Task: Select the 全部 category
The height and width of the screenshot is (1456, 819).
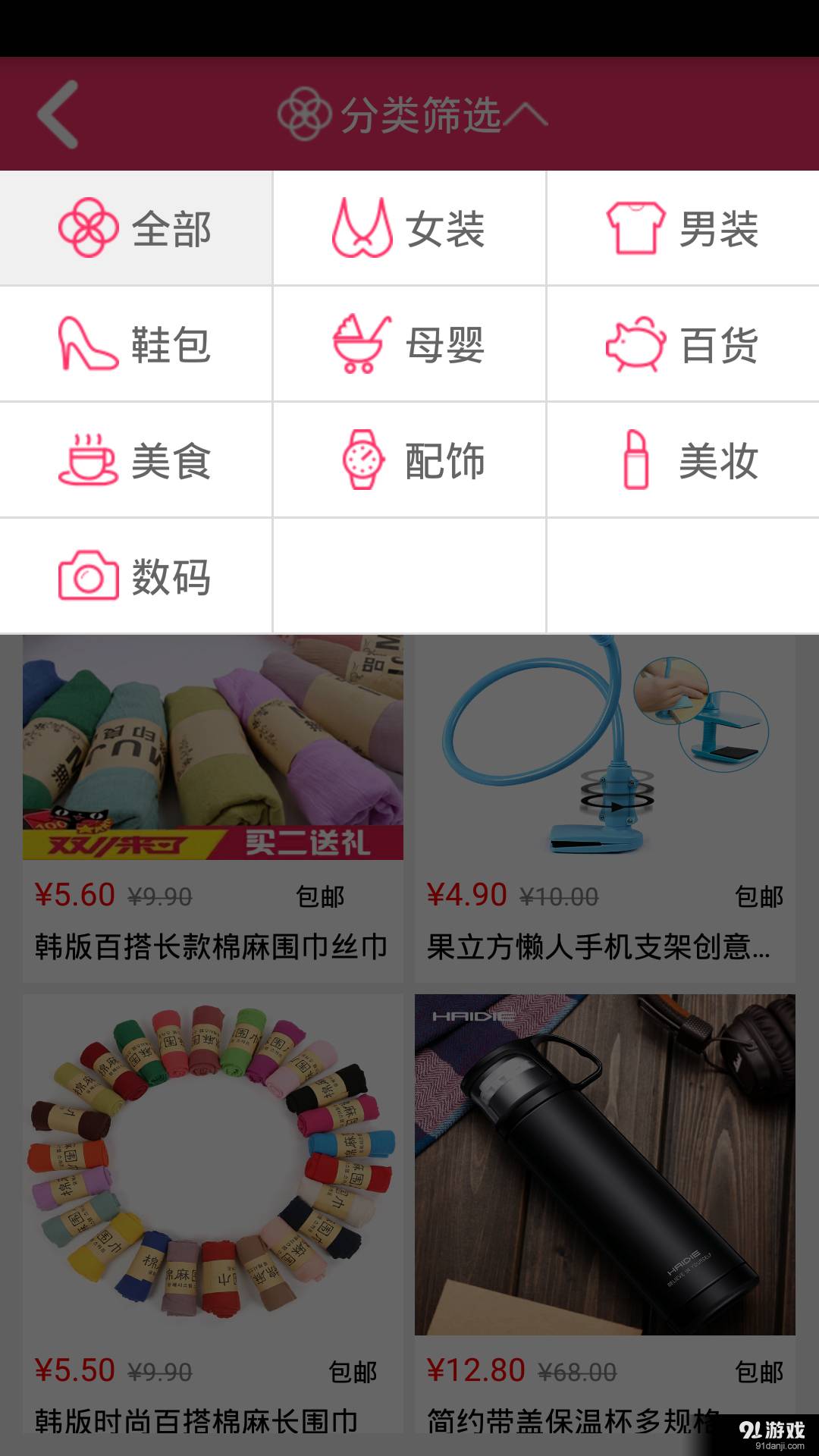Action: click(x=136, y=228)
